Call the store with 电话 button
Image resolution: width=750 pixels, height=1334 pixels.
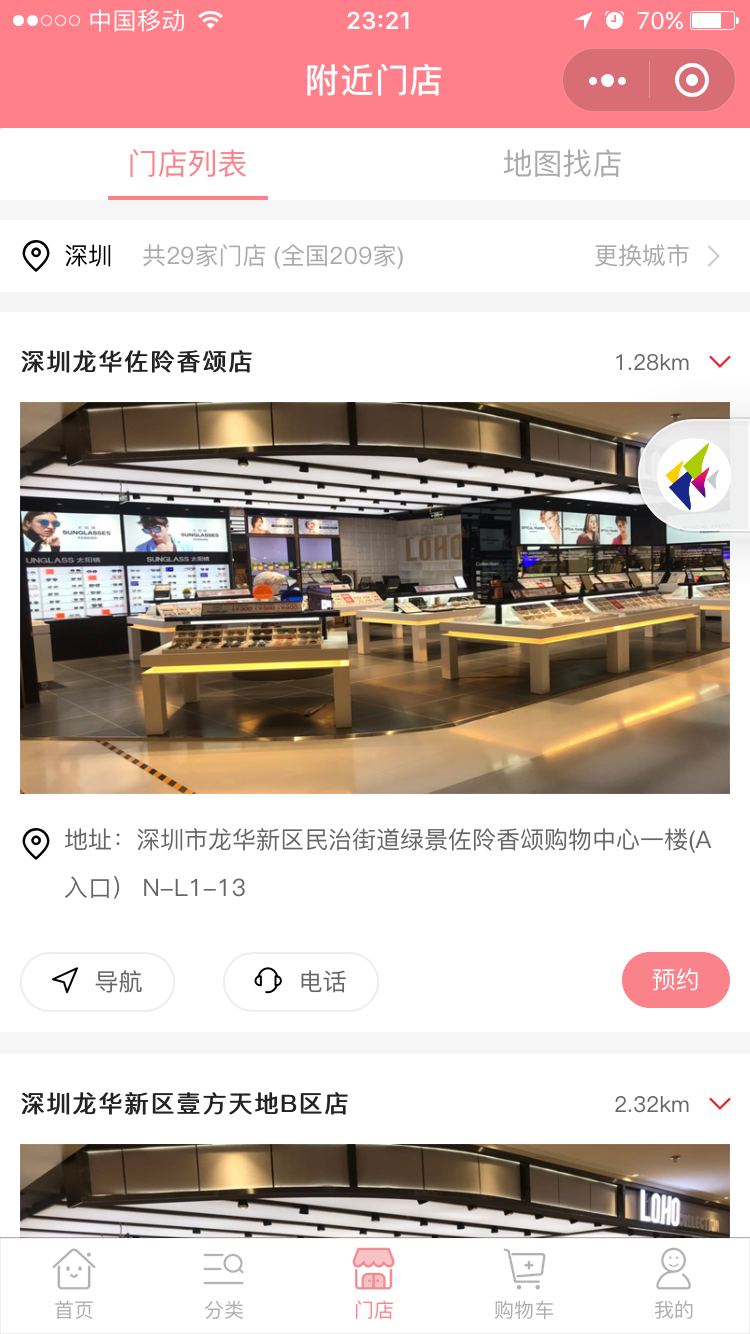pyautogui.click(x=301, y=981)
